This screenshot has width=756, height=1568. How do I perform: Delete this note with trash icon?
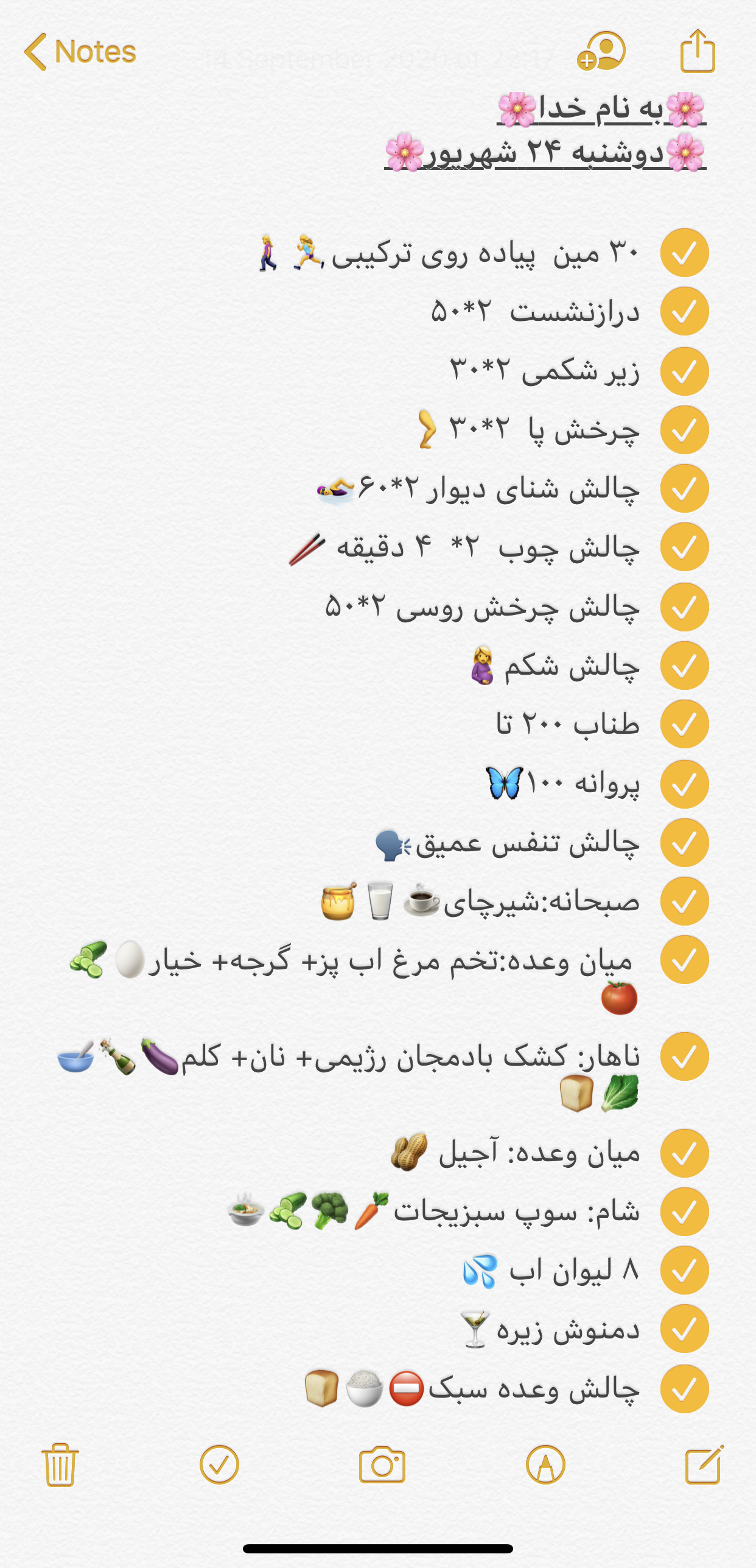[x=60, y=1464]
